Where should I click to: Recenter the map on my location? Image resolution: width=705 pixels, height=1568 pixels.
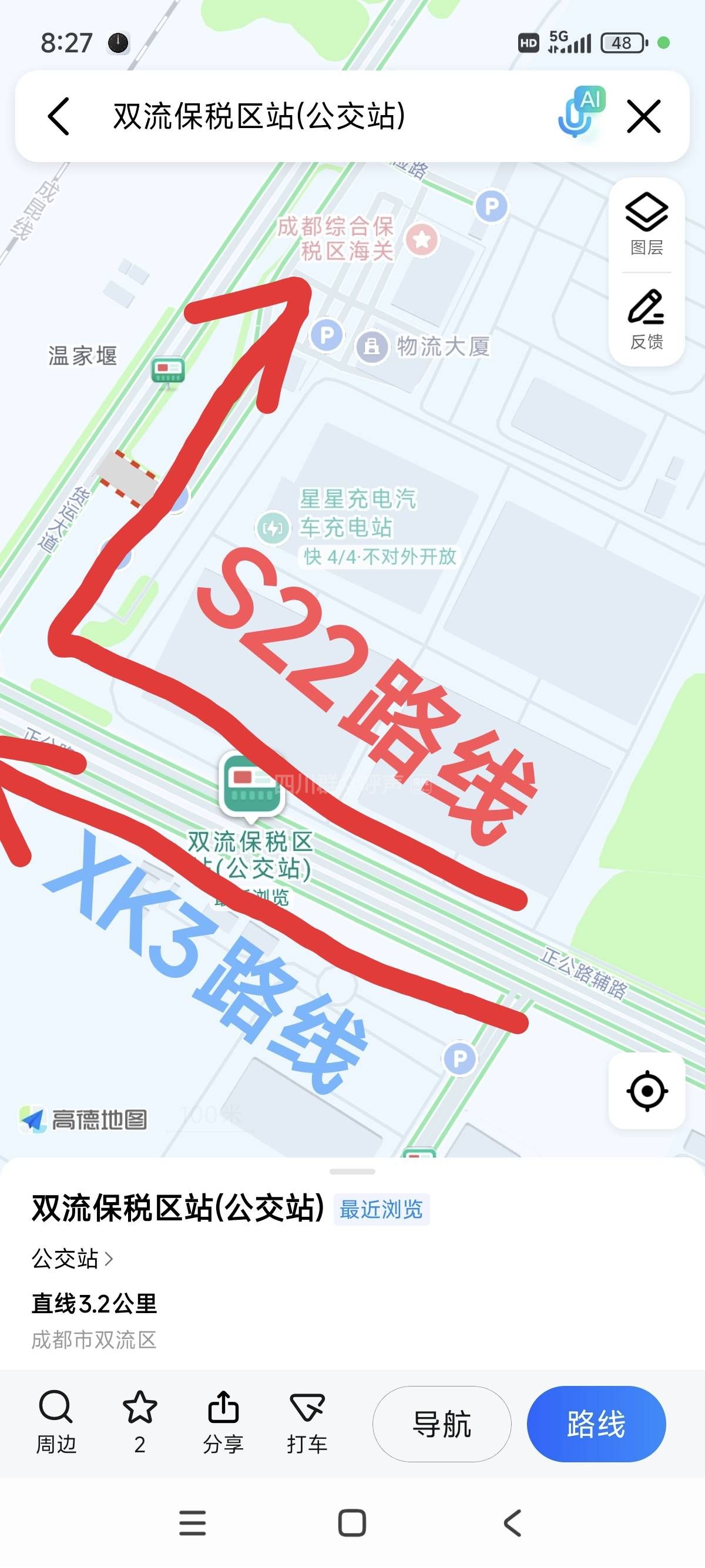pyautogui.click(x=647, y=1091)
